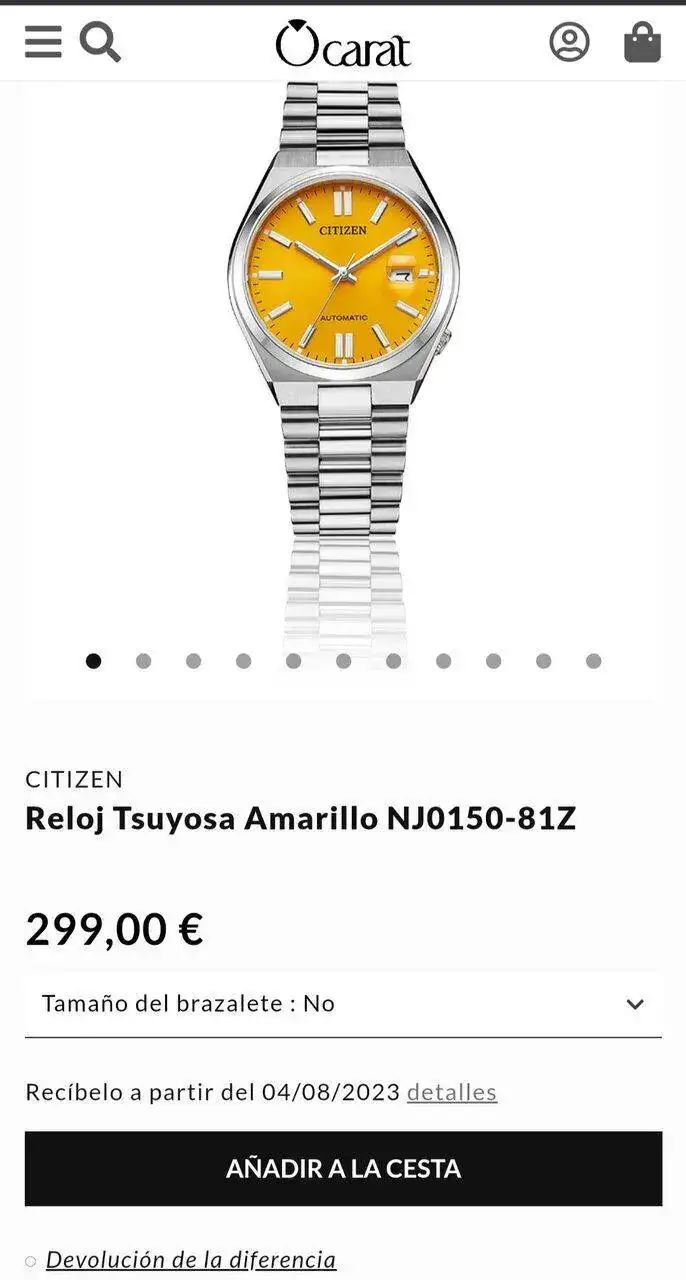
Task: Open the search magnifier
Action: tap(100, 42)
